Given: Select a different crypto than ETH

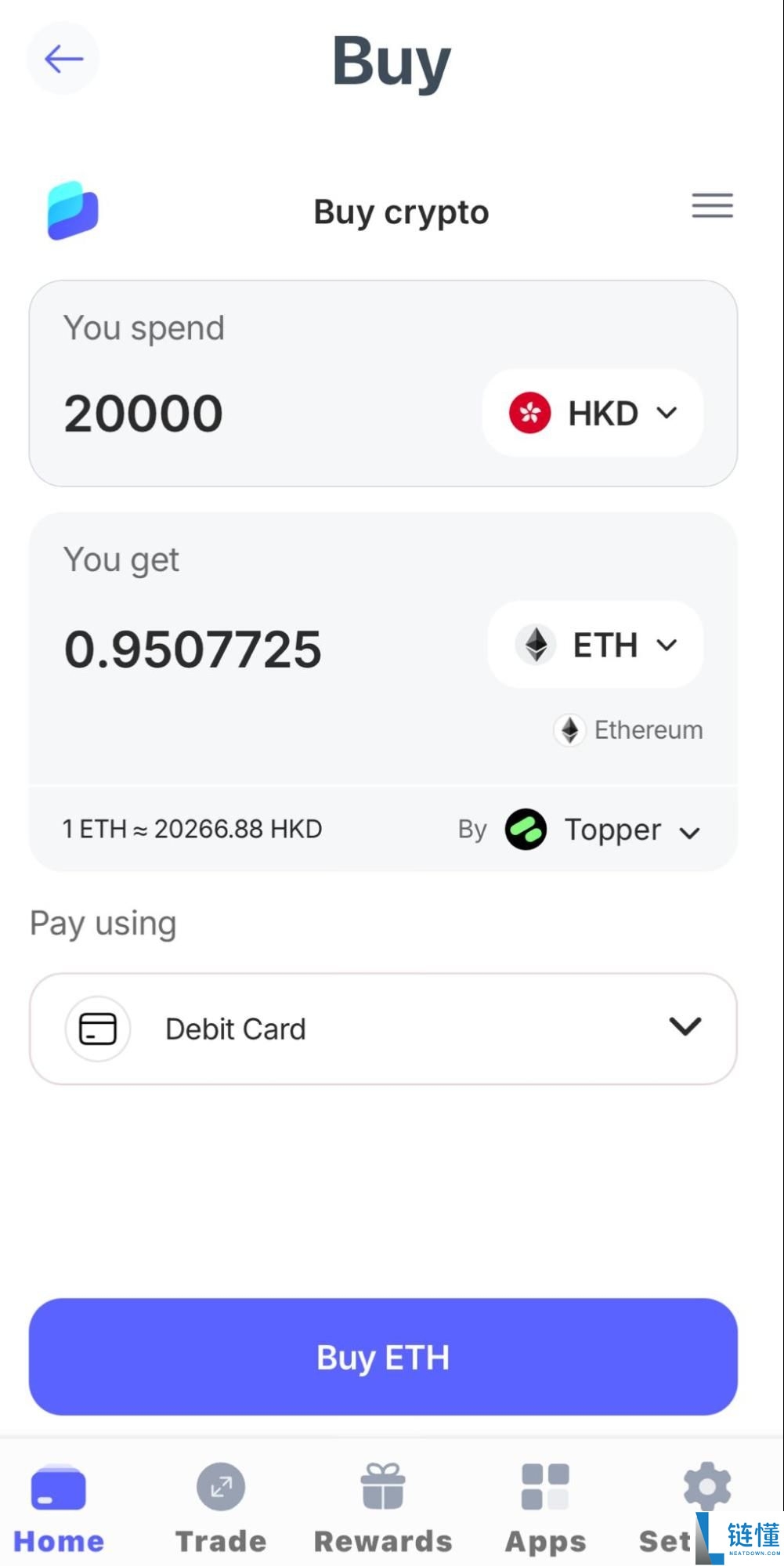Looking at the screenshot, I should [x=595, y=645].
